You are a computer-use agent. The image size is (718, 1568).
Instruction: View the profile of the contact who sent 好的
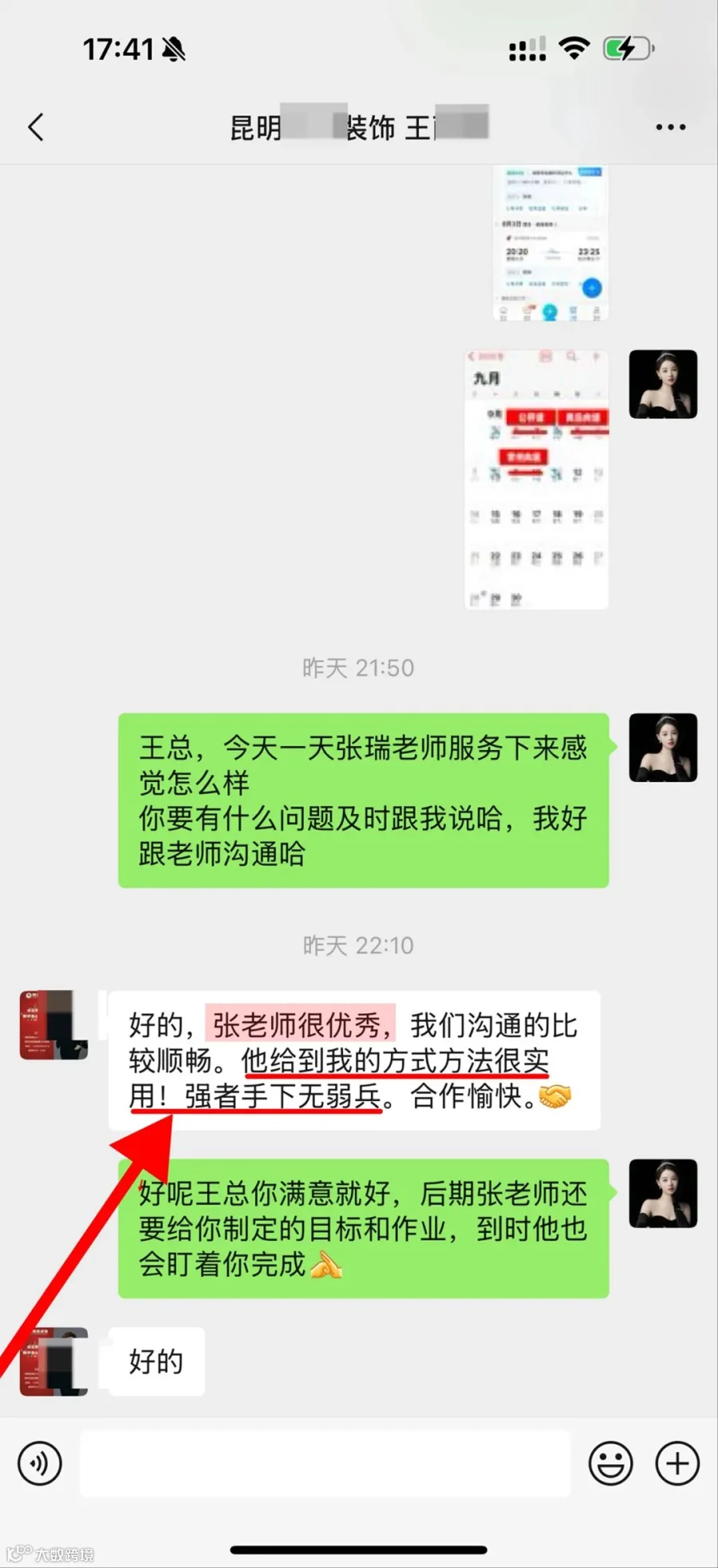point(53,1361)
